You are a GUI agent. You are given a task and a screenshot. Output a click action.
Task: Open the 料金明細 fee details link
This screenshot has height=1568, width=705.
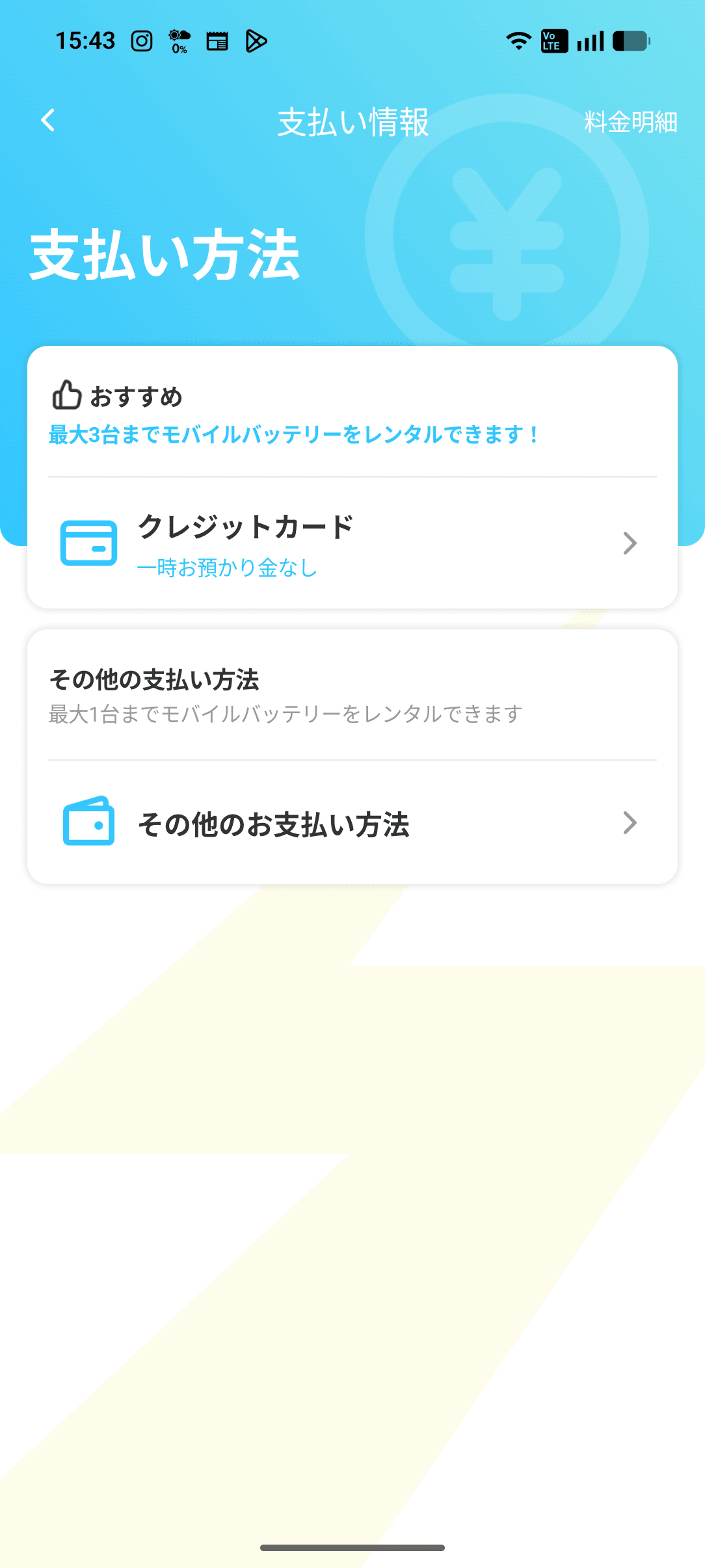[x=630, y=122]
